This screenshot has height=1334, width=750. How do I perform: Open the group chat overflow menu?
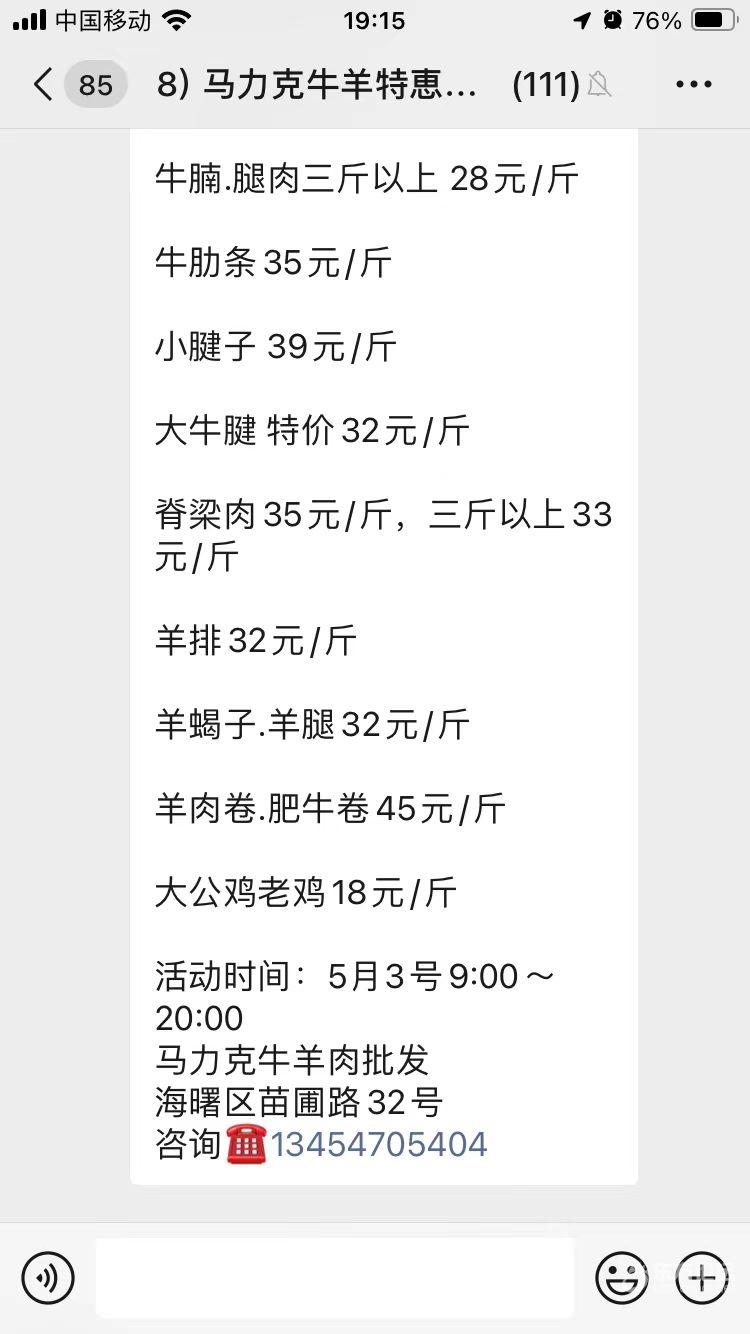694,85
